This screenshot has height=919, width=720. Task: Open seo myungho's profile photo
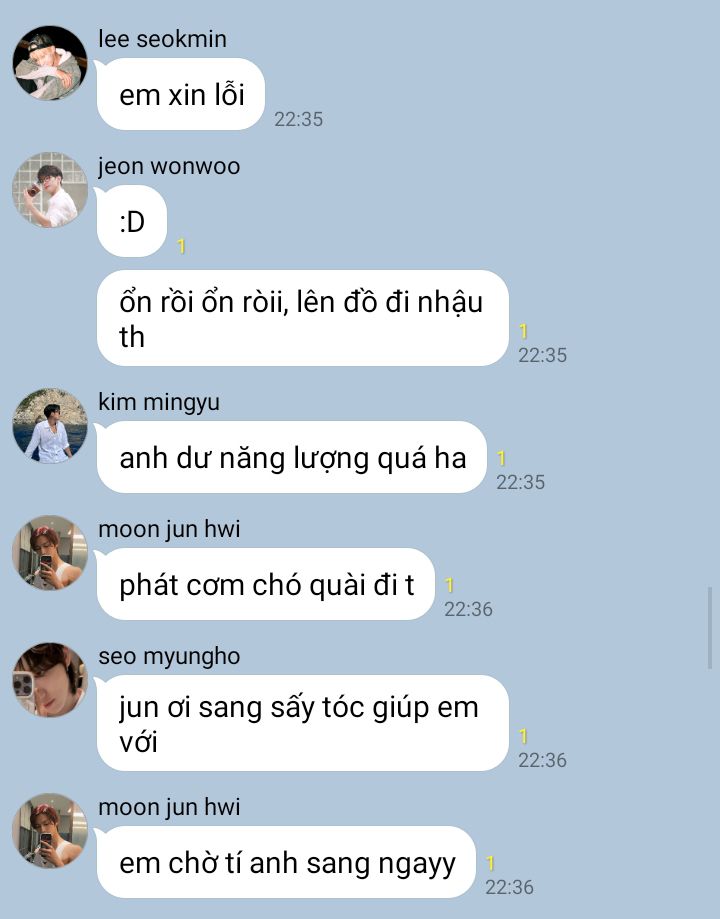(50, 680)
